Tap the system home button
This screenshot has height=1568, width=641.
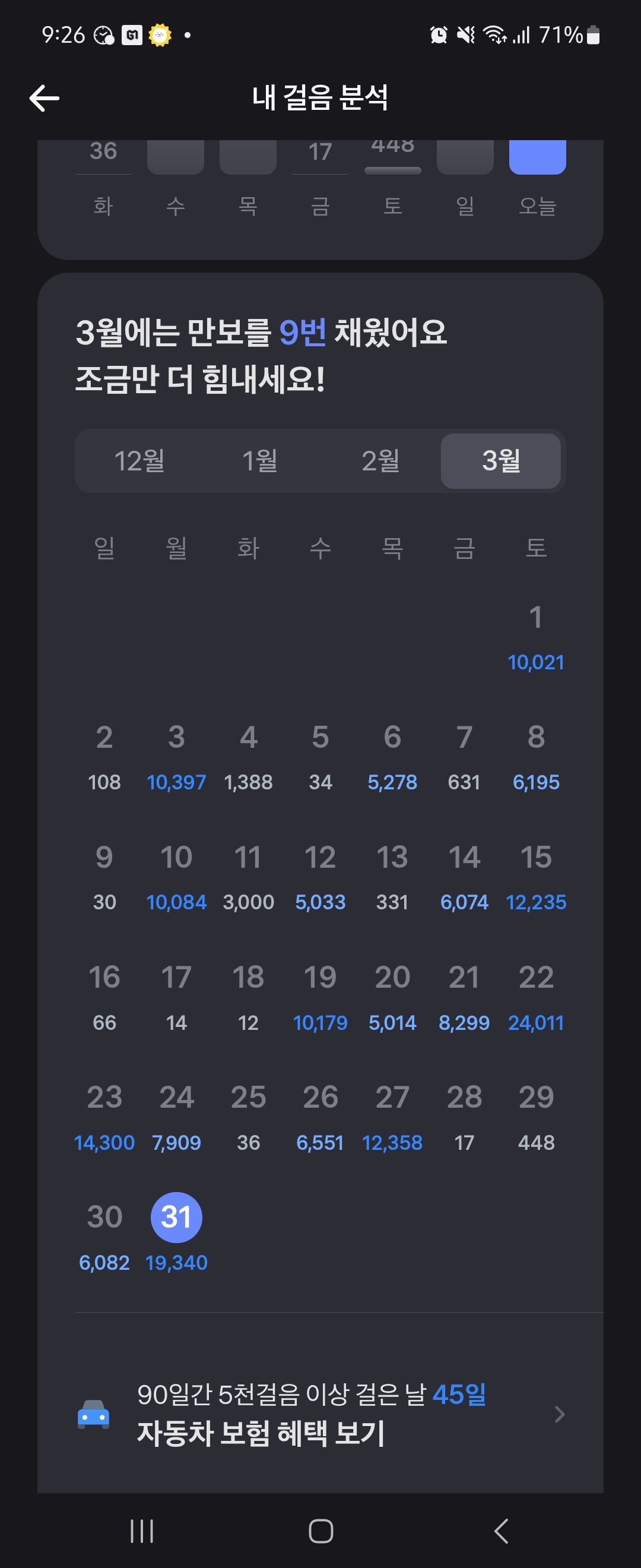tap(320, 1530)
